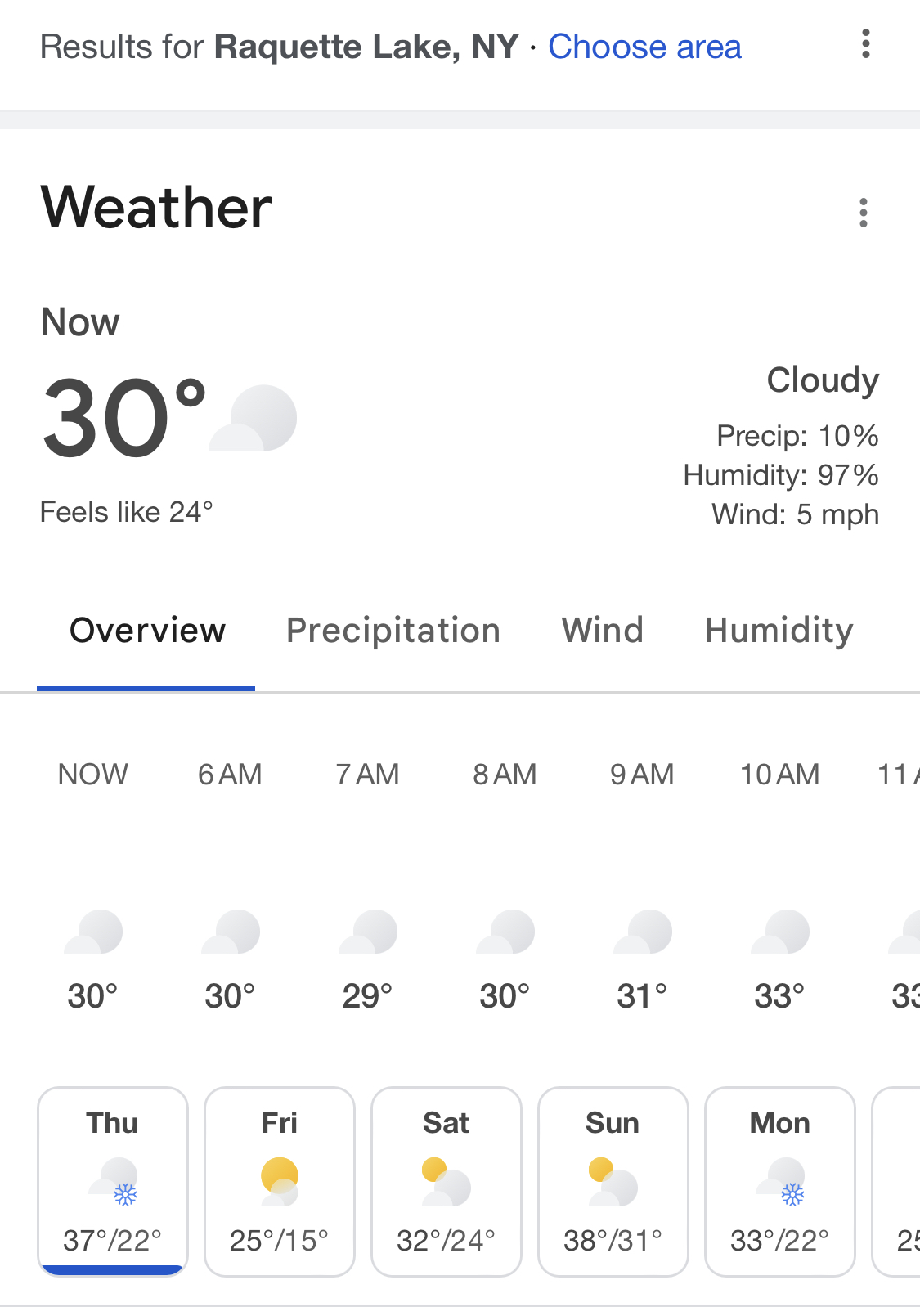The width and height of the screenshot is (920, 1316).
Task: Select the Overview tab
Action: click(147, 631)
